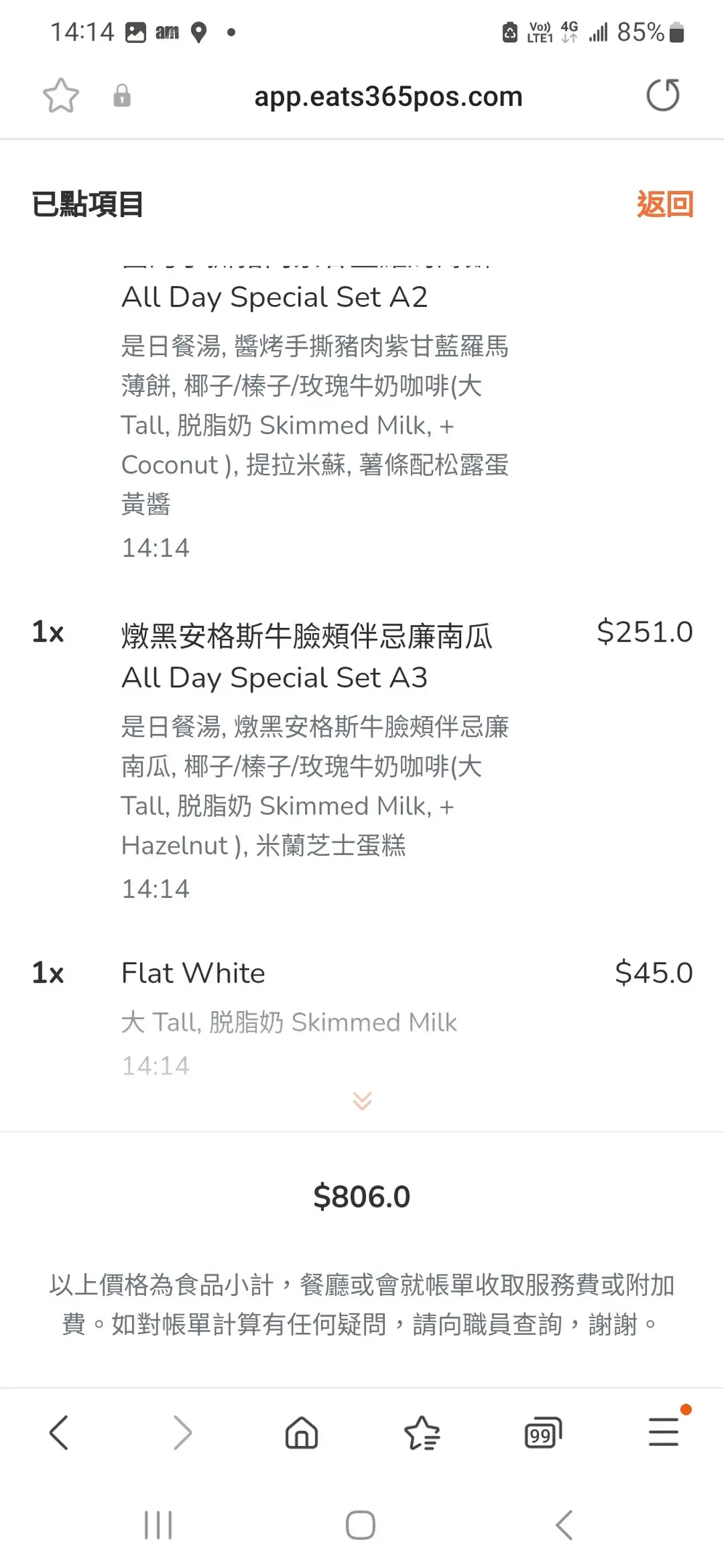Open the browser home page
The width and height of the screenshot is (724, 1568).
point(301,1433)
